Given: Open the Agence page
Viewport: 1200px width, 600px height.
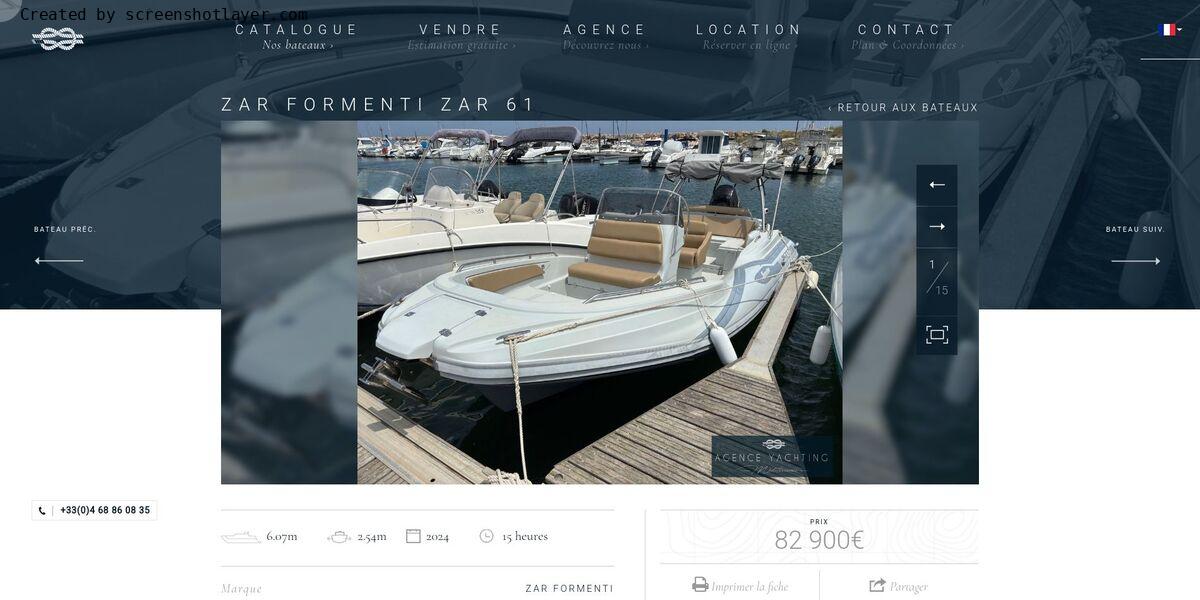Looking at the screenshot, I should pyautogui.click(x=605, y=31).
